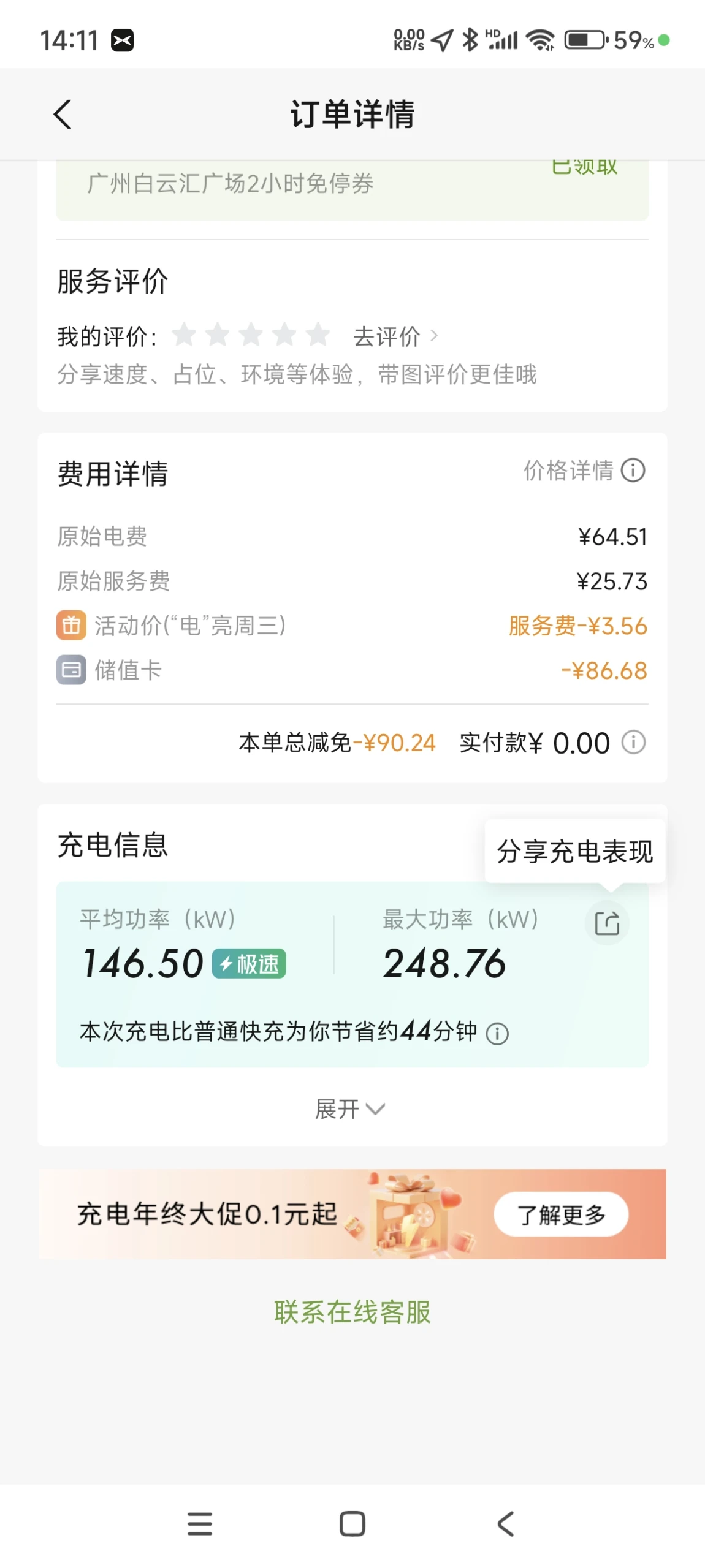Contact online support via 联系在线客服
The height and width of the screenshot is (1568, 705).
352,1312
